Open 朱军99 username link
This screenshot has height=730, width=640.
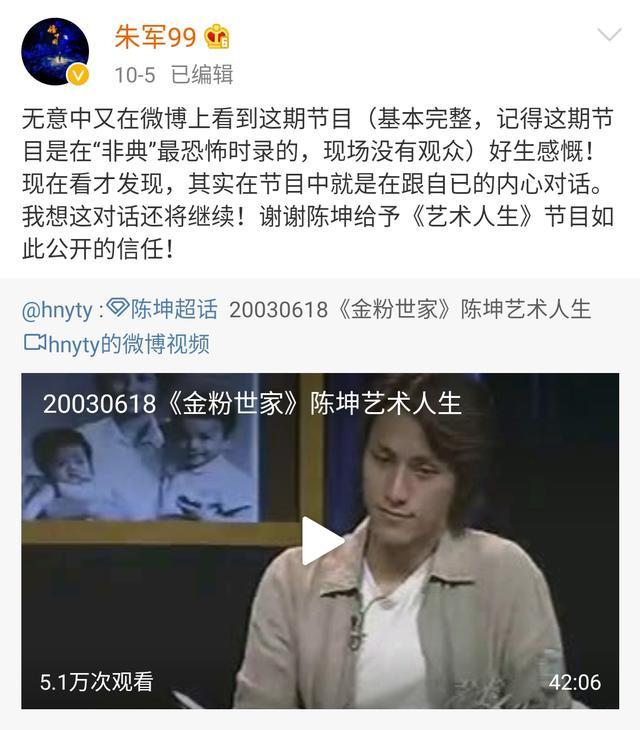[155, 37]
